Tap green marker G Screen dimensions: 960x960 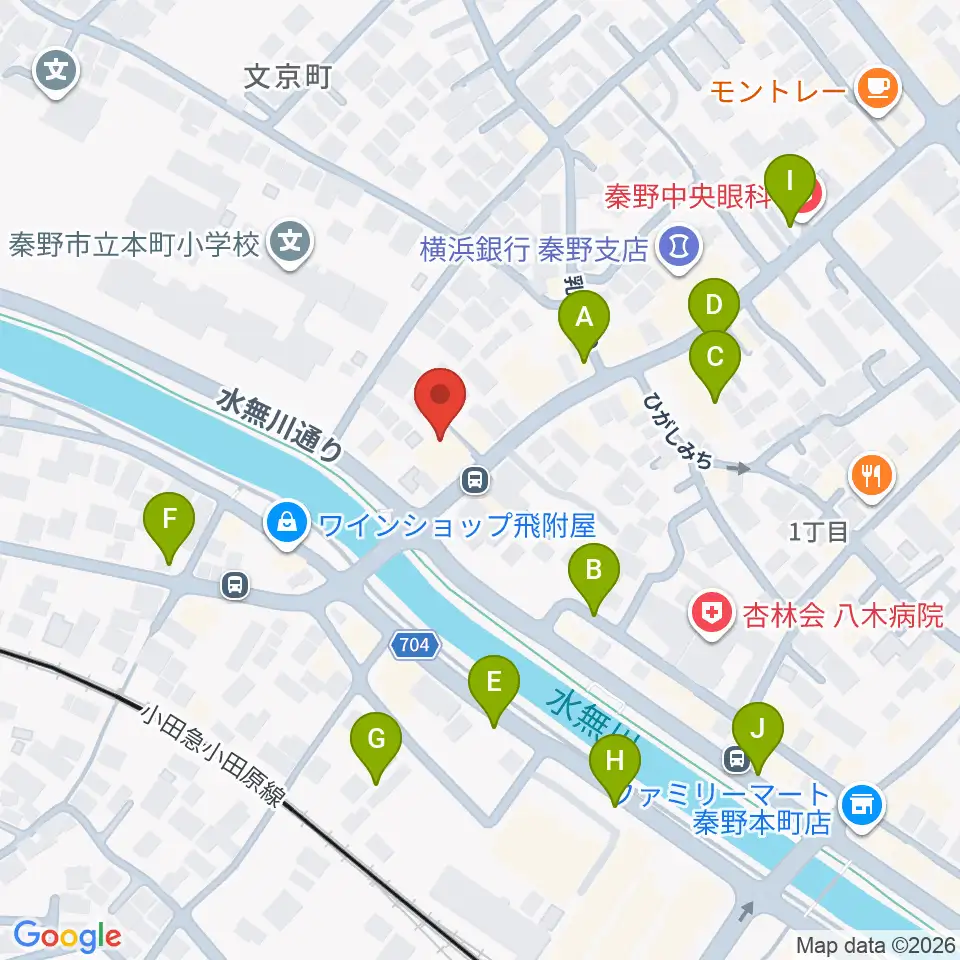tap(376, 745)
